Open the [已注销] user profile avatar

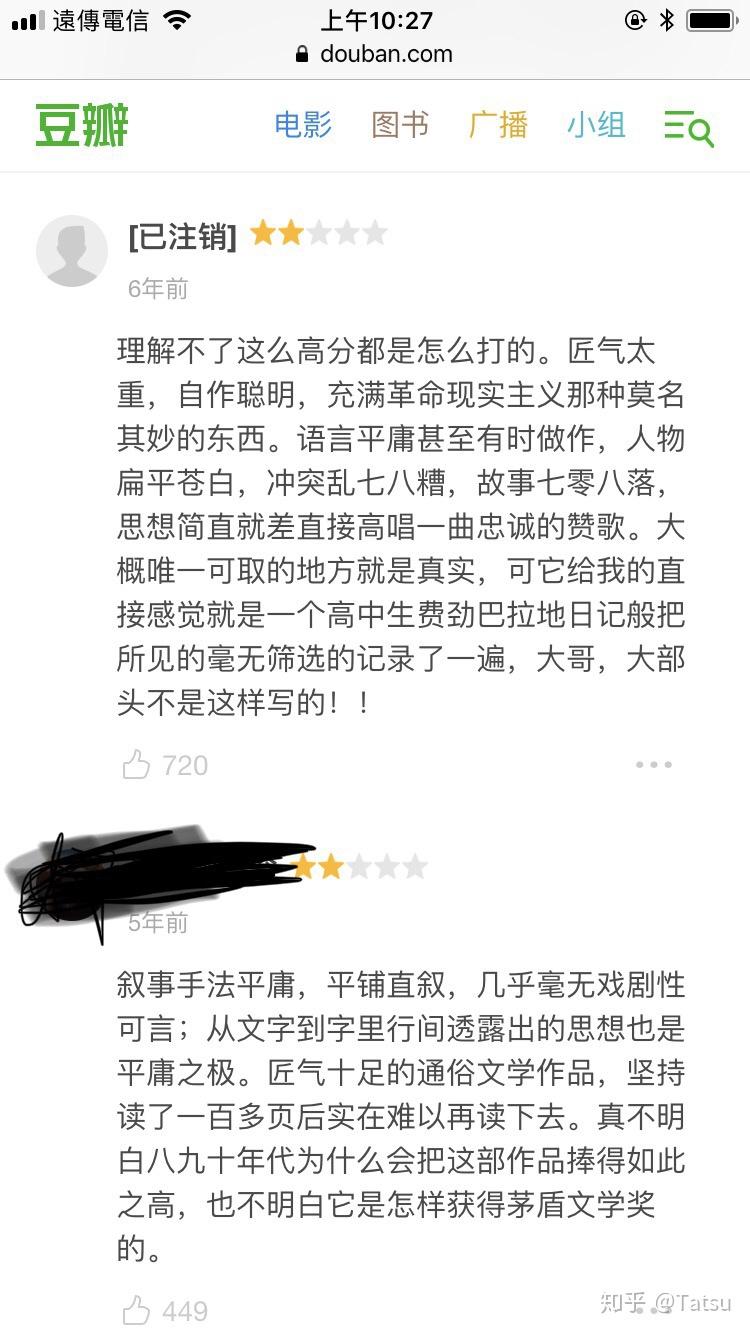72,251
